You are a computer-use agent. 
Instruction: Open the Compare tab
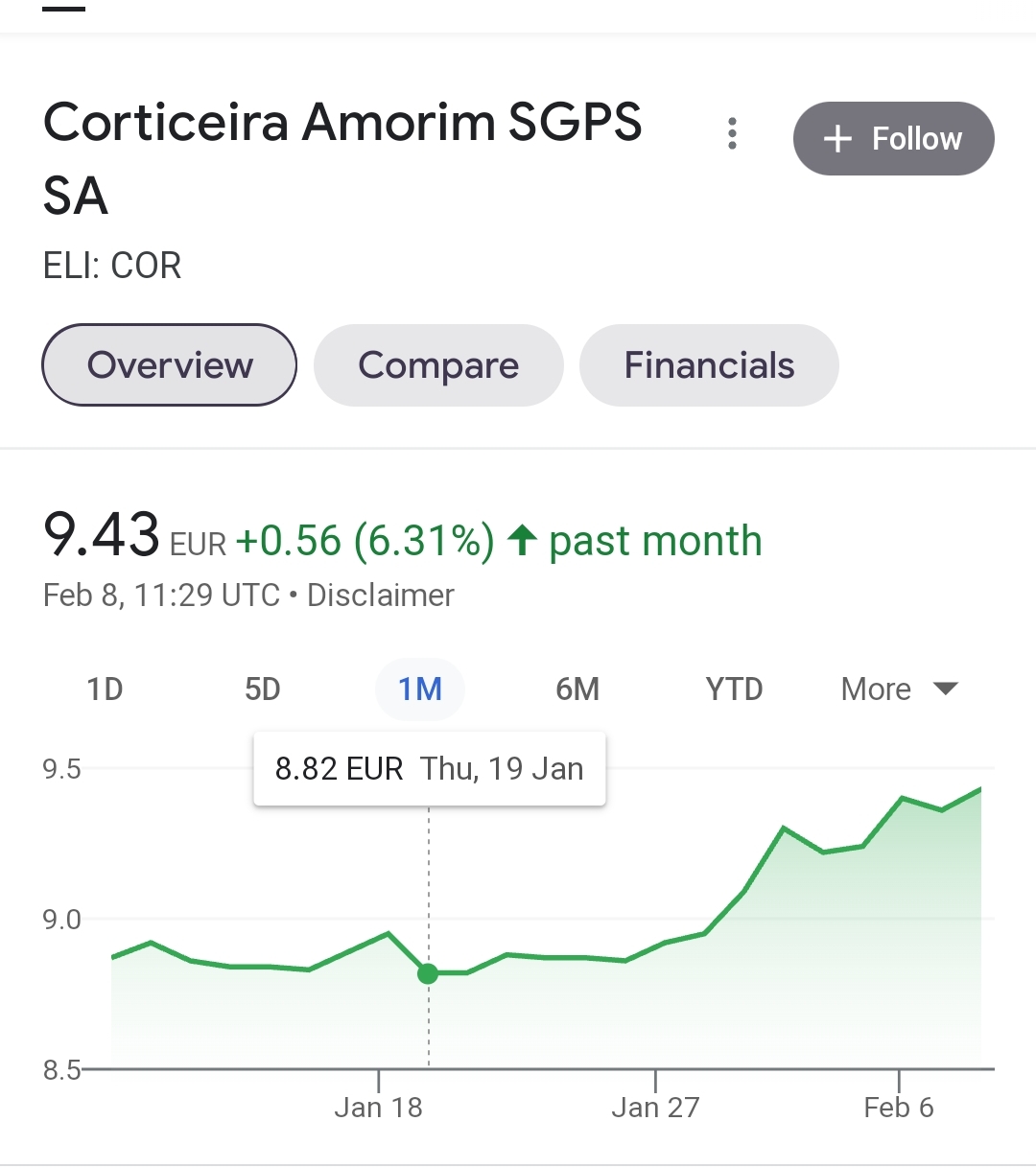438,365
